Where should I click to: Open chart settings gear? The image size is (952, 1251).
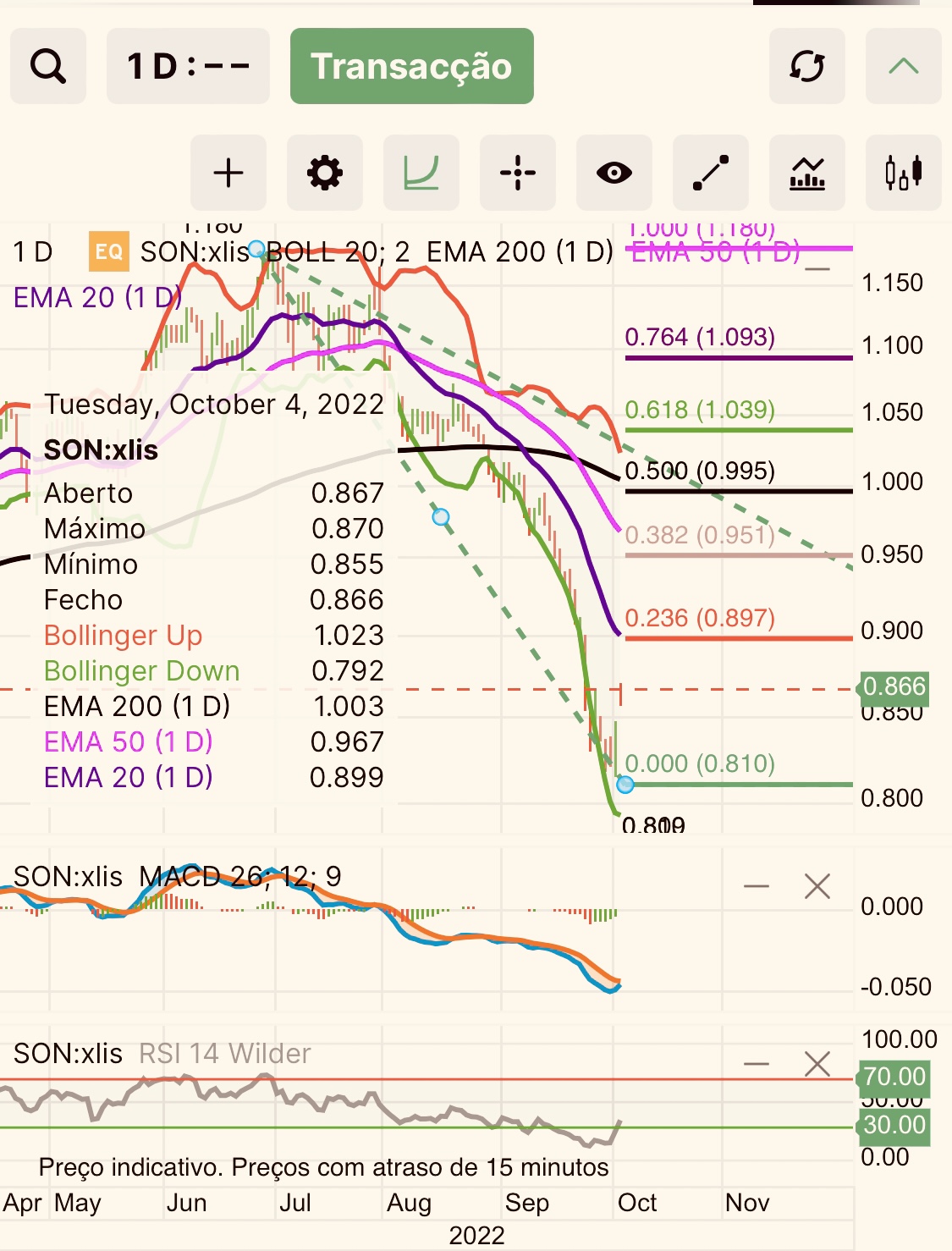(x=325, y=173)
